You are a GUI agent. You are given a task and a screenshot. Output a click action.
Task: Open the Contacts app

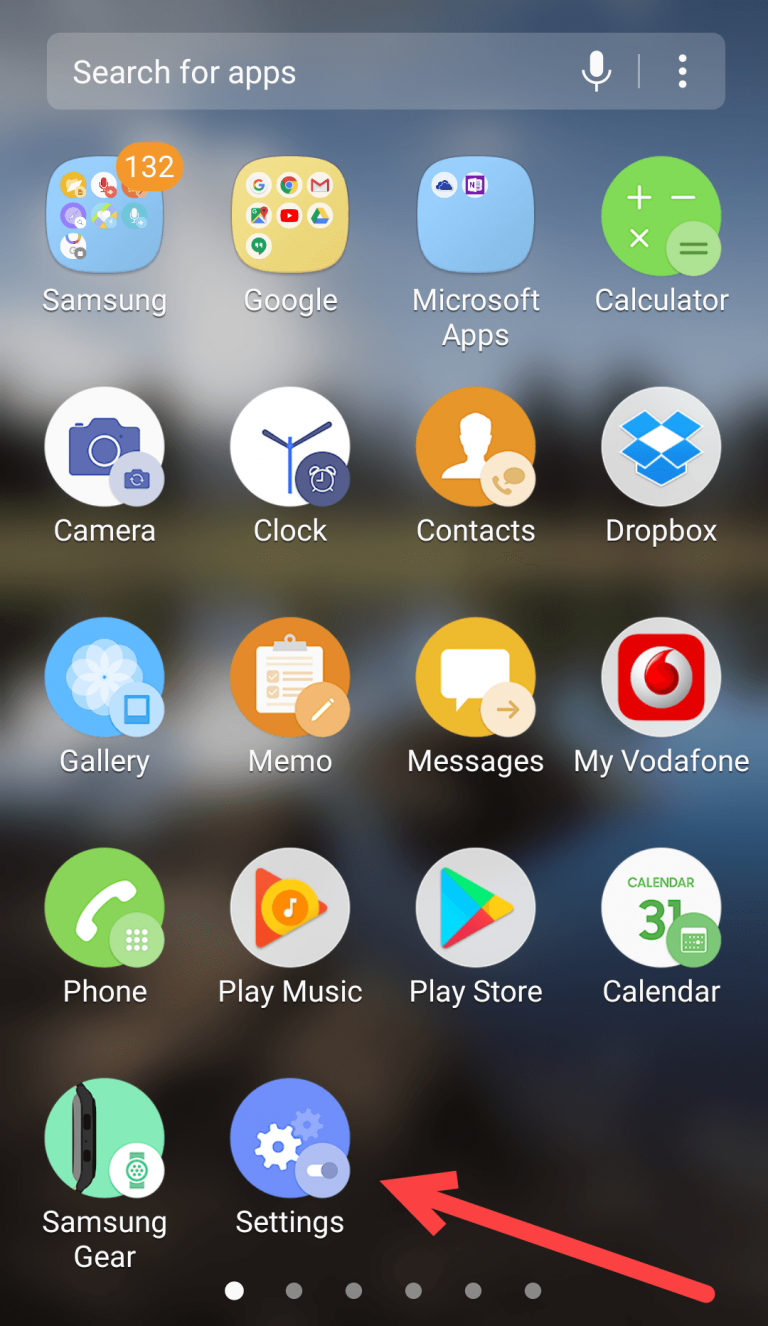[475, 446]
